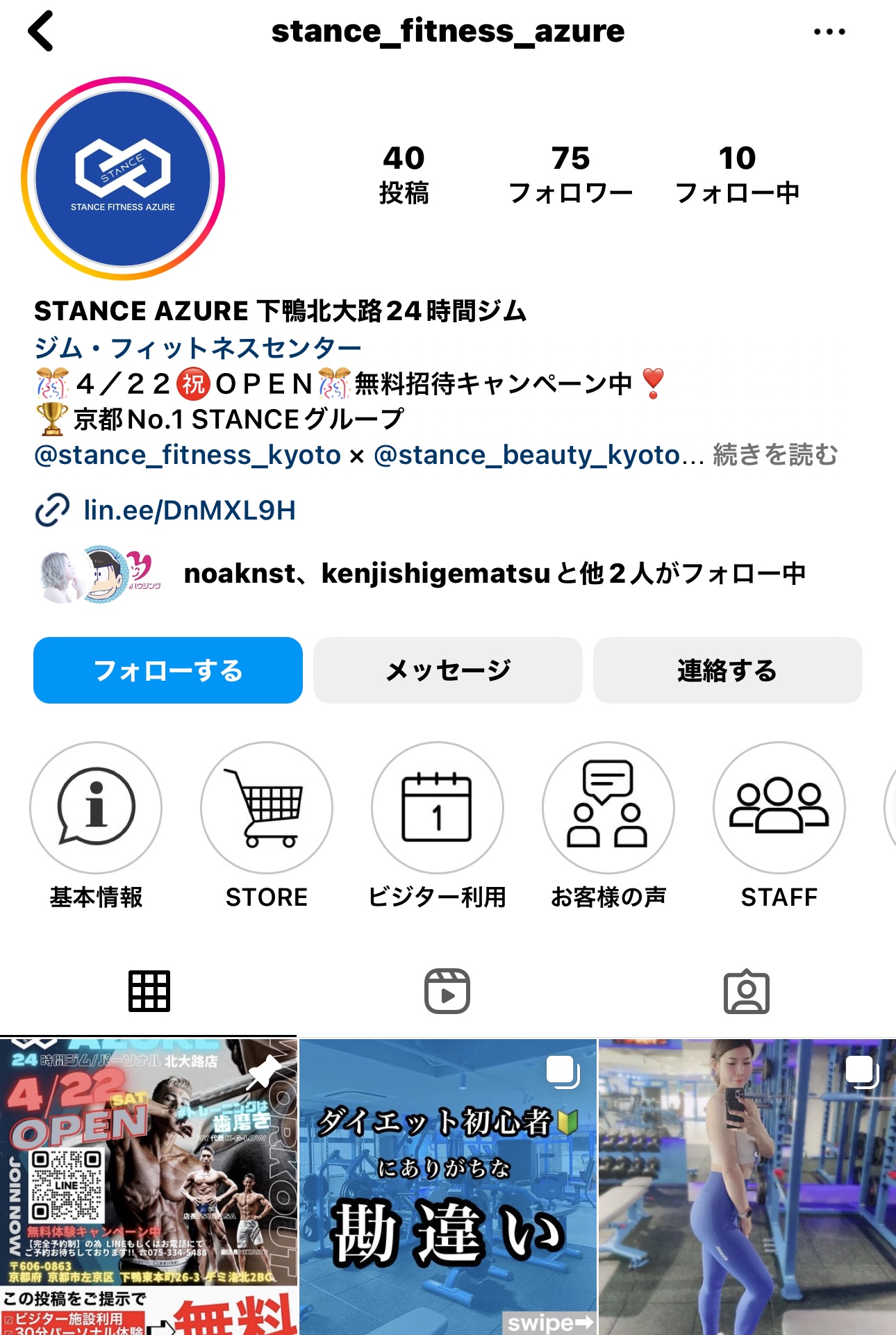Follow this account with フォローする
The height and width of the screenshot is (1335, 896).
(x=168, y=670)
